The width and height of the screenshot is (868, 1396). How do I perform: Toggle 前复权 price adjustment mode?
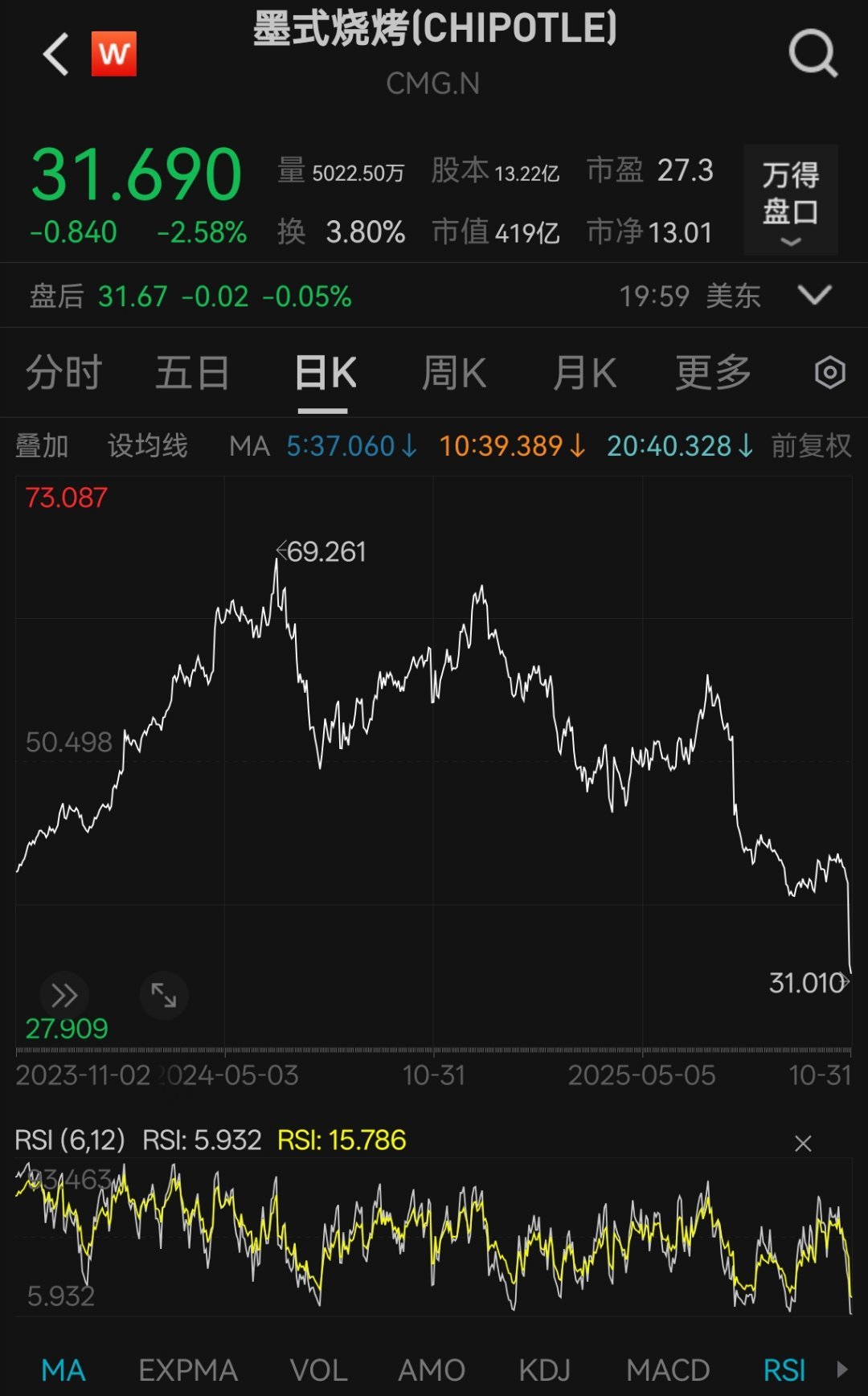(x=810, y=445)
